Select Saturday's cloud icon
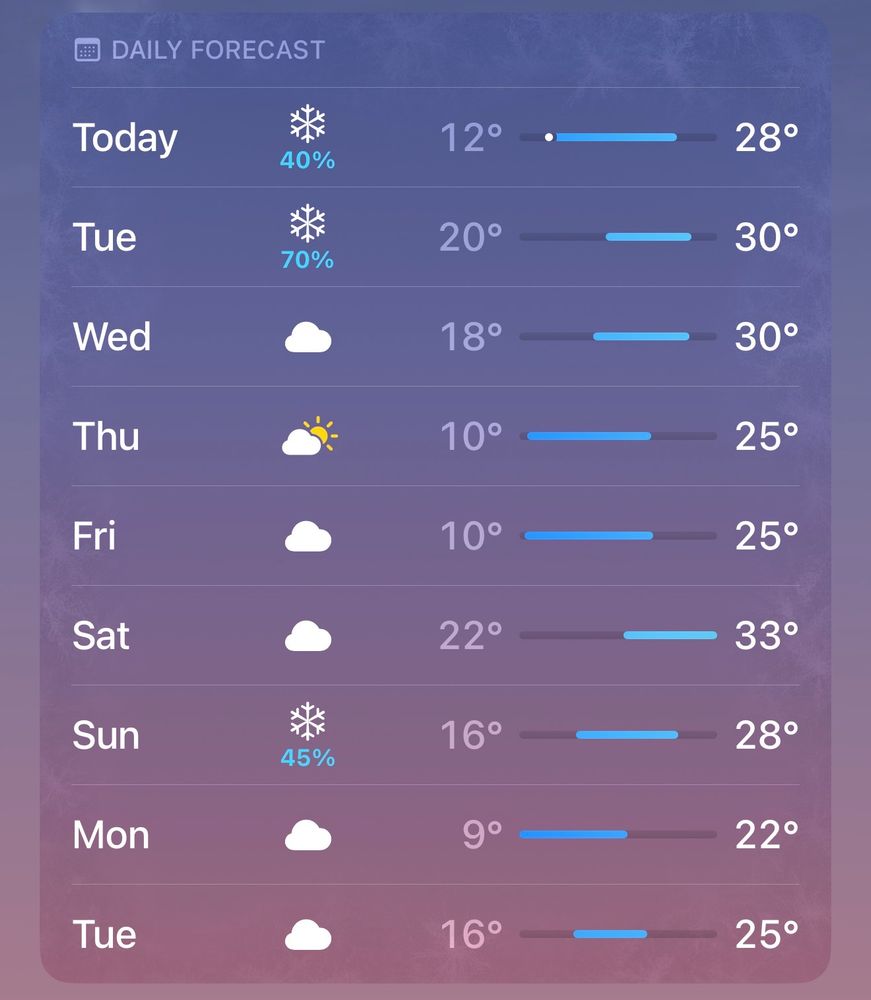Image resolution: width=871 pixels, height=1000 pixels. [308, 635]
